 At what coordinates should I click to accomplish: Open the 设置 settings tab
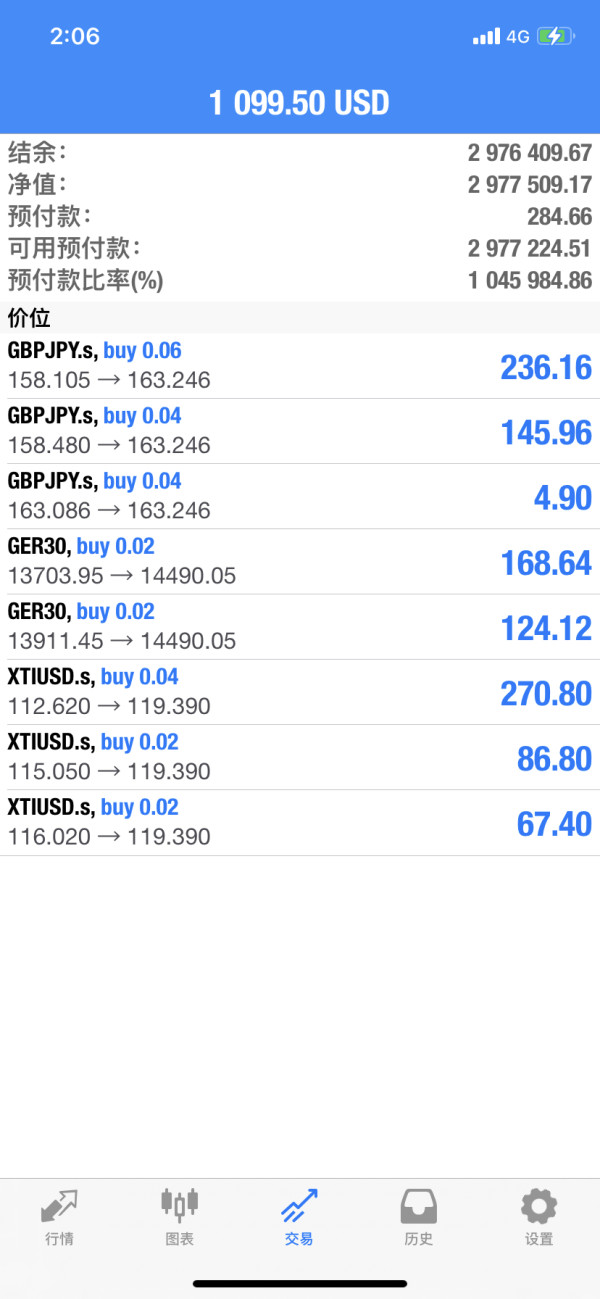click(539, 1216)
